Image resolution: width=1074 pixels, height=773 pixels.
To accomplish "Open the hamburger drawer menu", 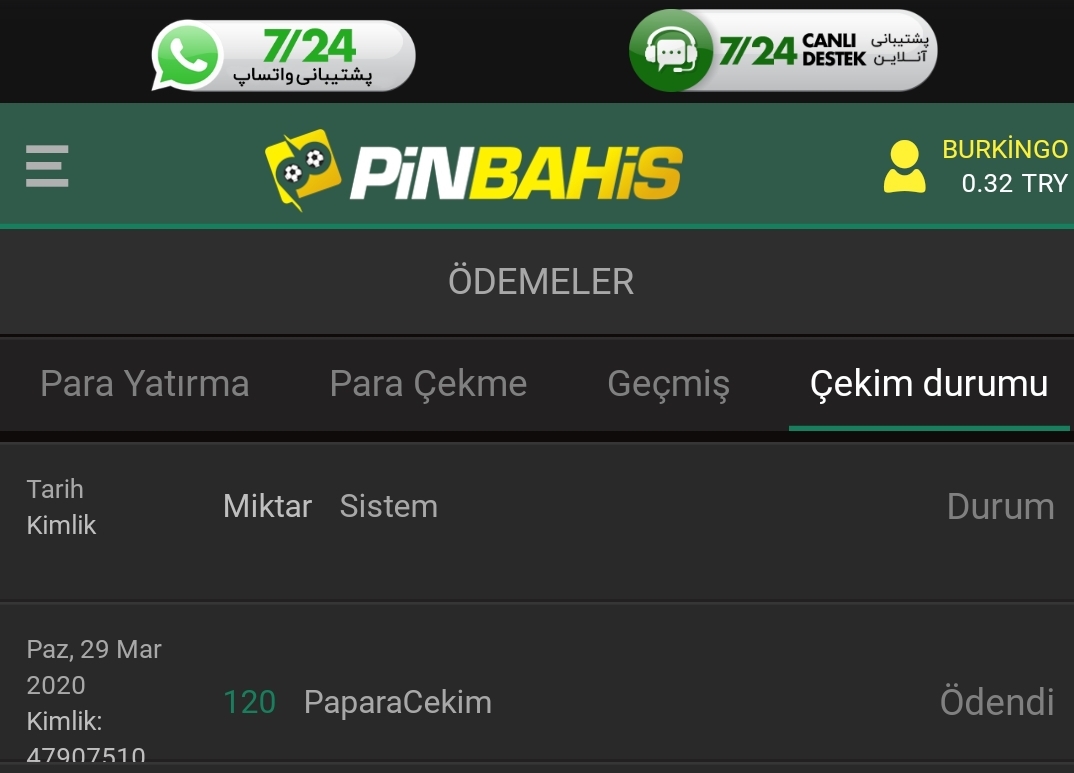I will pyautogui.click(x=47, y=166).
